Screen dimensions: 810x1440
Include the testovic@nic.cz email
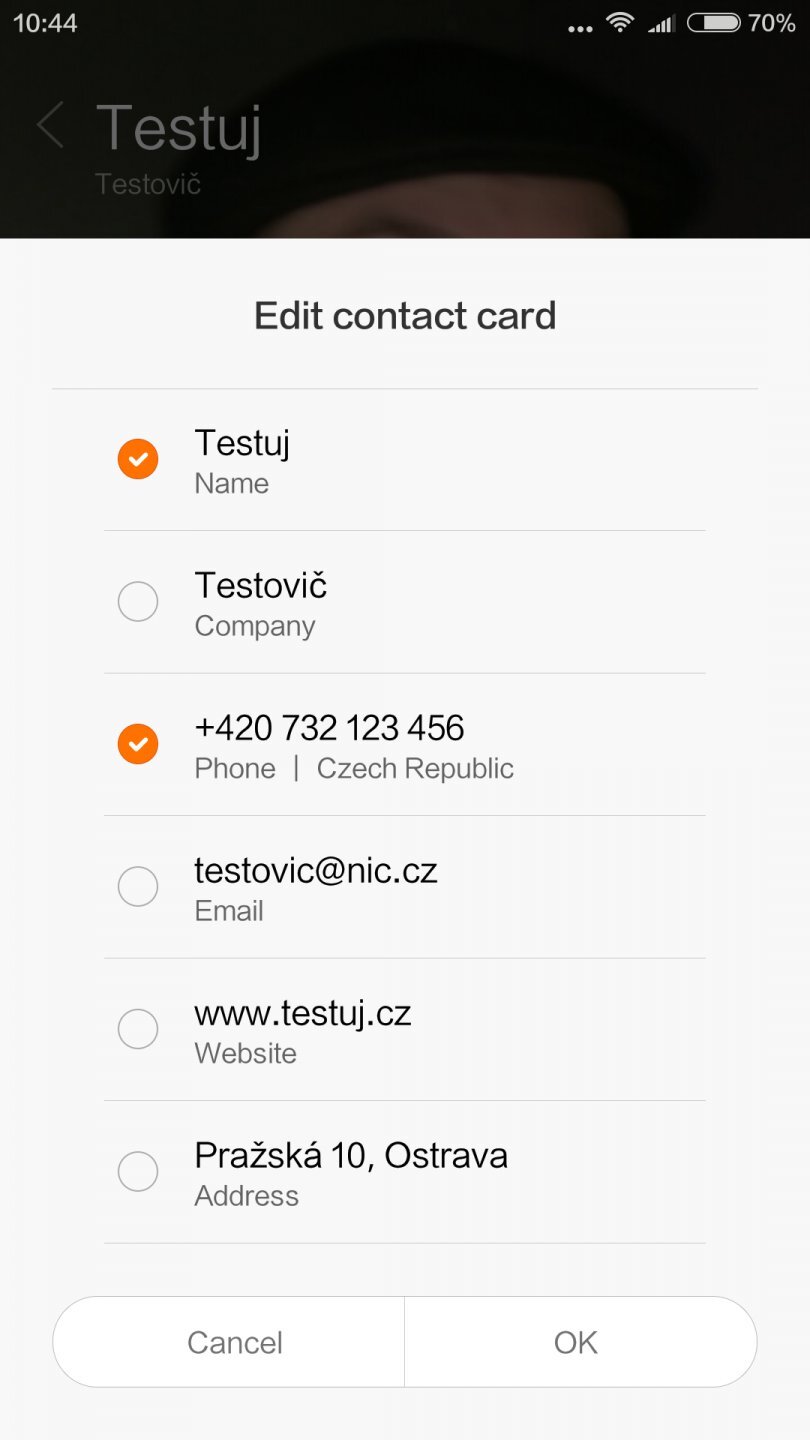(x=138, y=887)
